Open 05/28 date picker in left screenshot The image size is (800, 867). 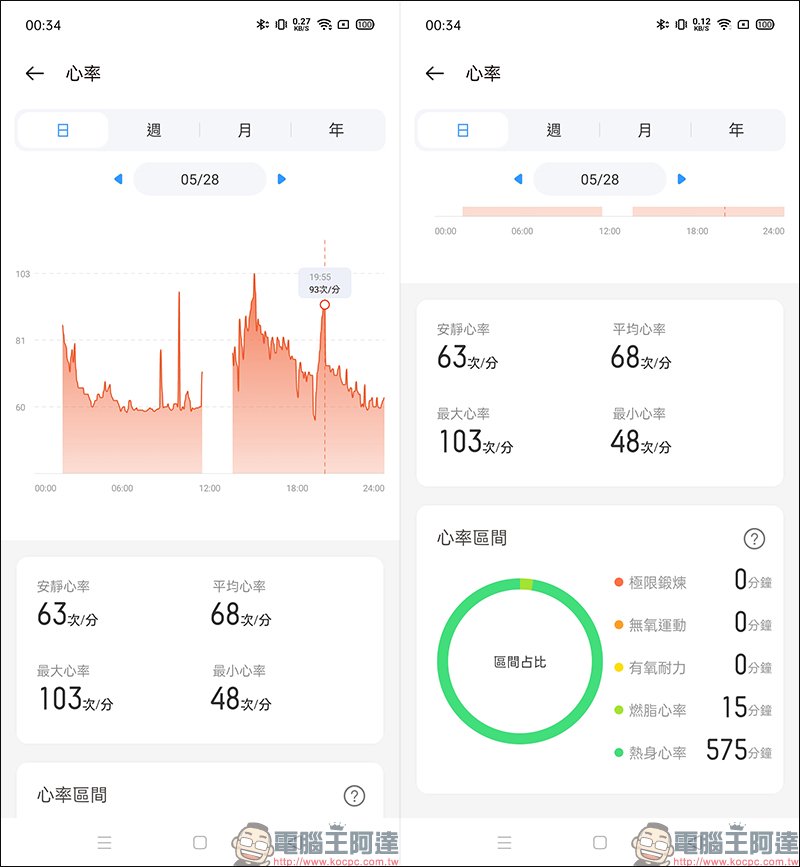pyautogui.click(x=200, y=179)
